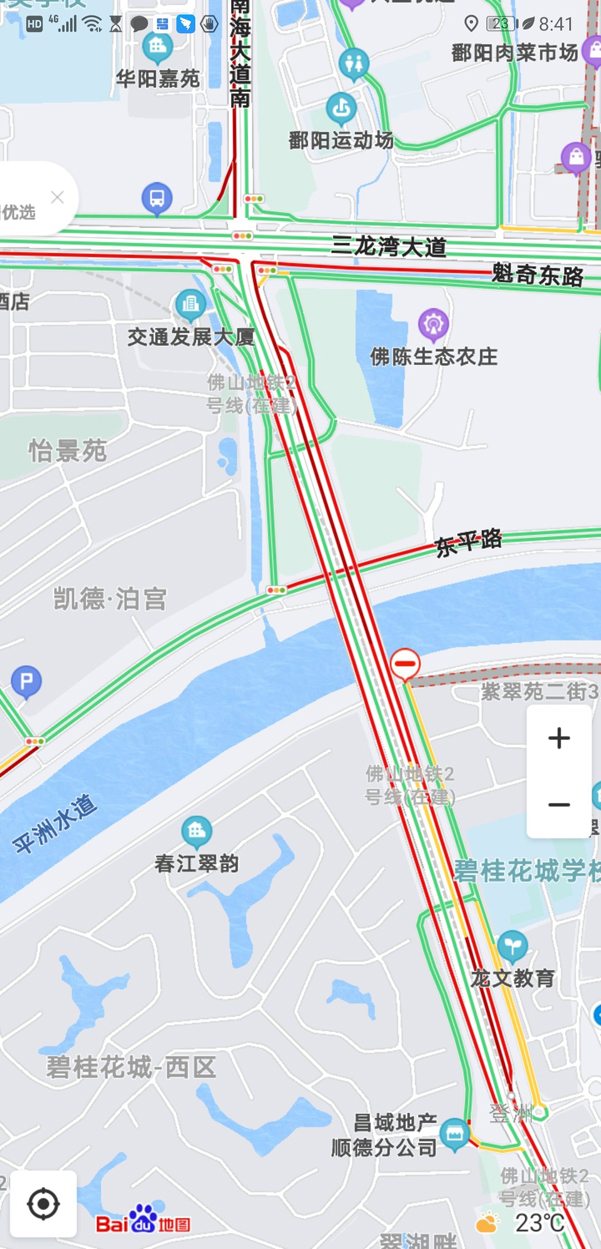The height and width of the screenshot is (1249, 601).
Task: Select the 华阳嘉苑 residence marker
Action: [x=157, y=45]
